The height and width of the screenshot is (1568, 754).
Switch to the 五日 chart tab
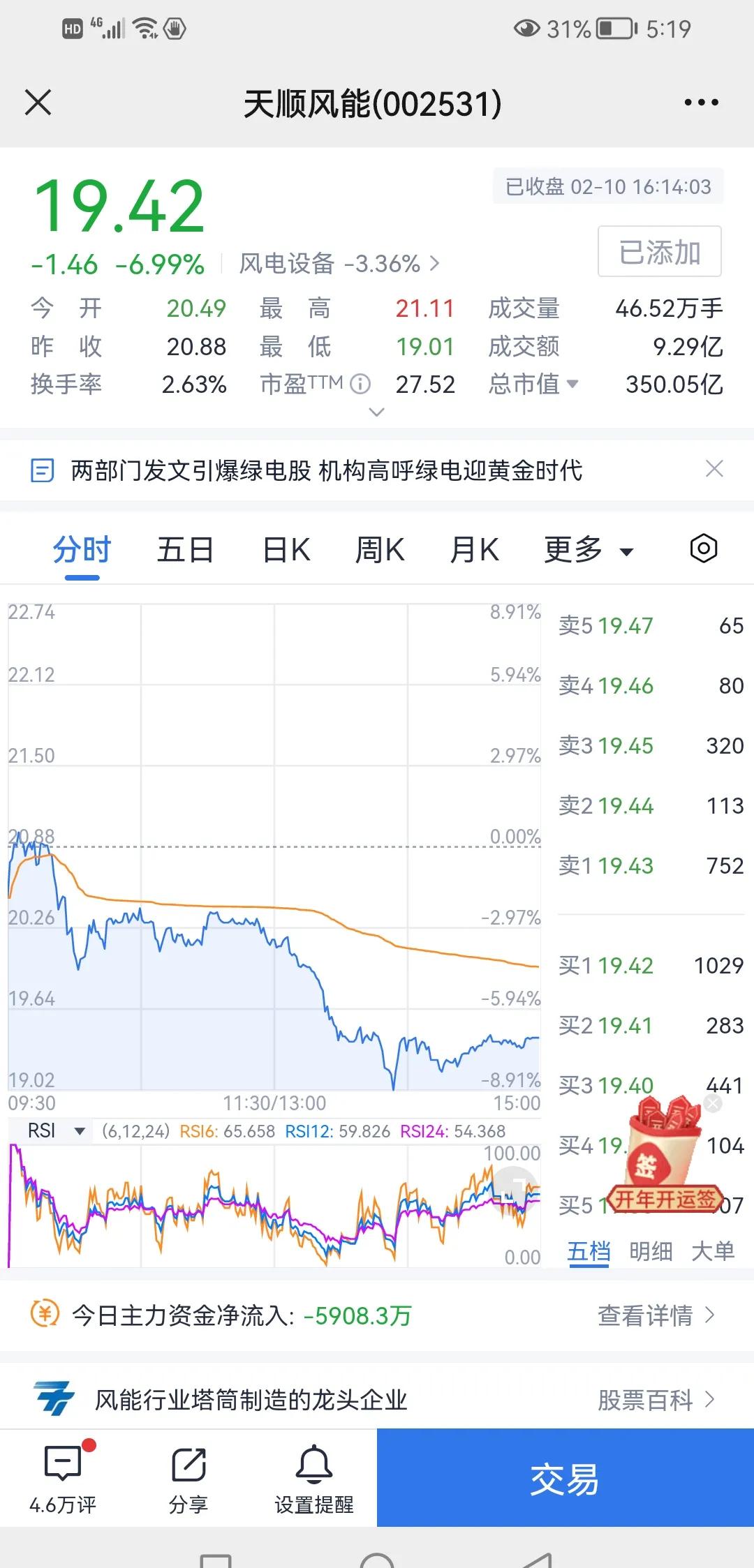click(x=185, y=550)
